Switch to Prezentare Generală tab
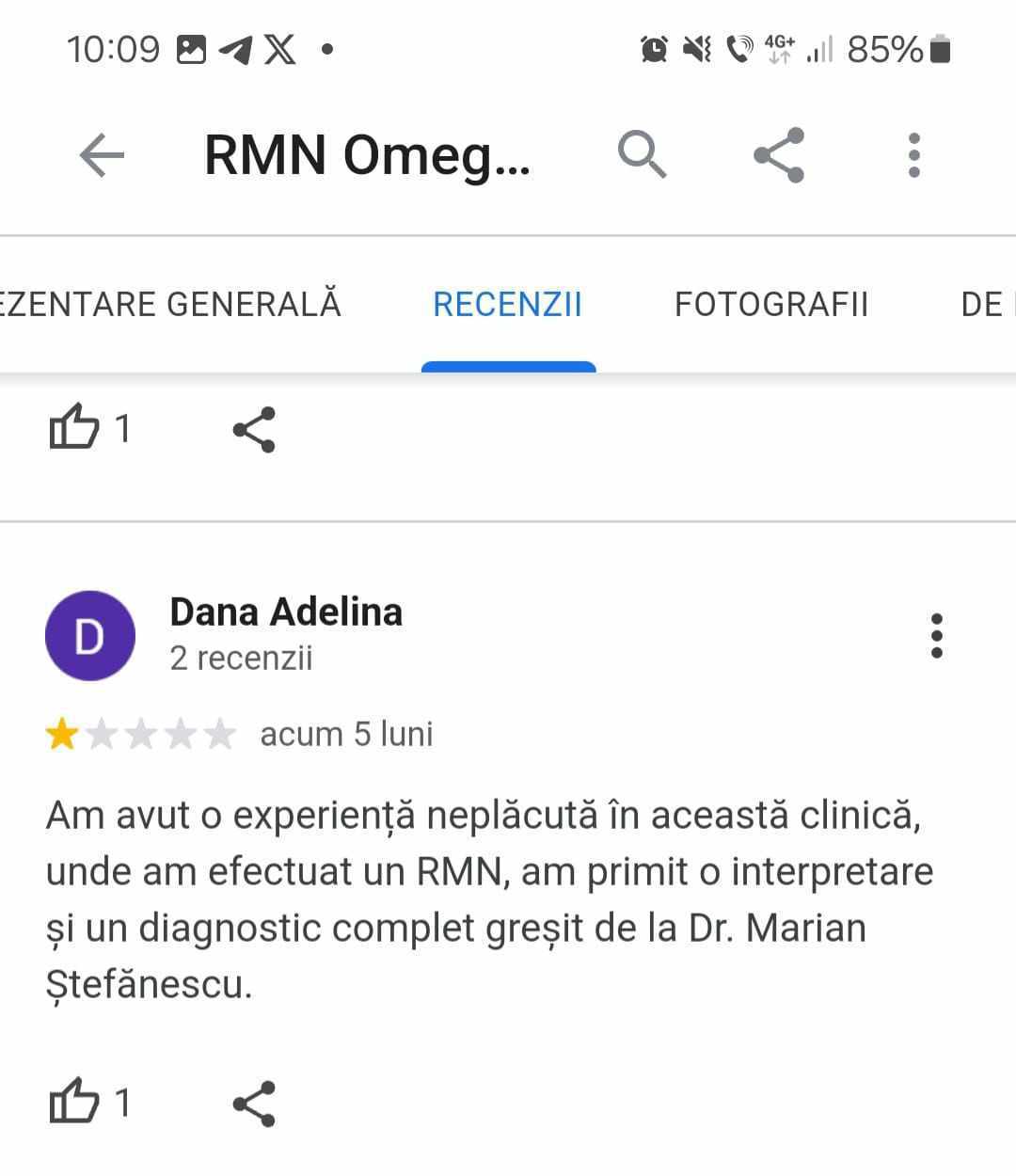 point(169,304)
